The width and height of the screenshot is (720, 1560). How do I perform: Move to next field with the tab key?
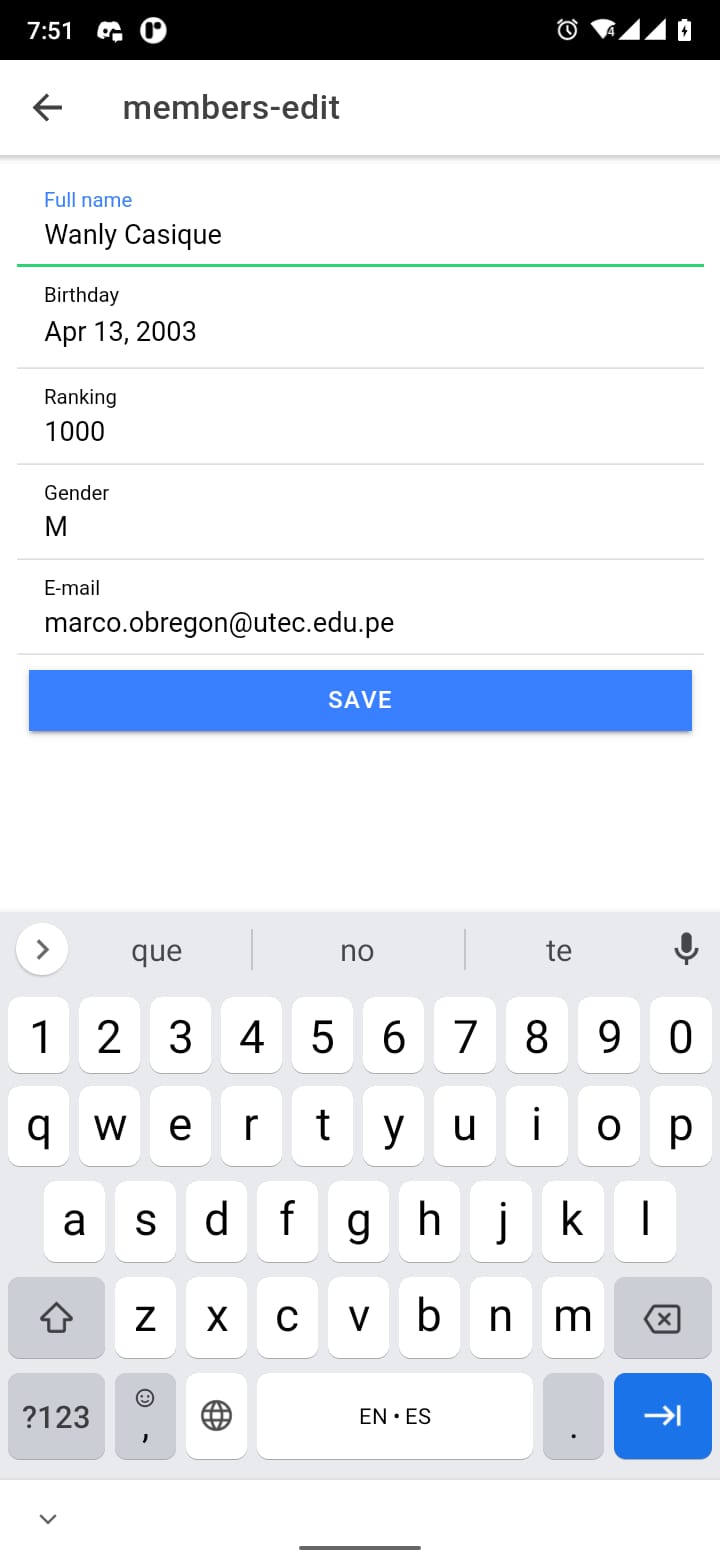pyautogui.click(x=662, y=1416)
